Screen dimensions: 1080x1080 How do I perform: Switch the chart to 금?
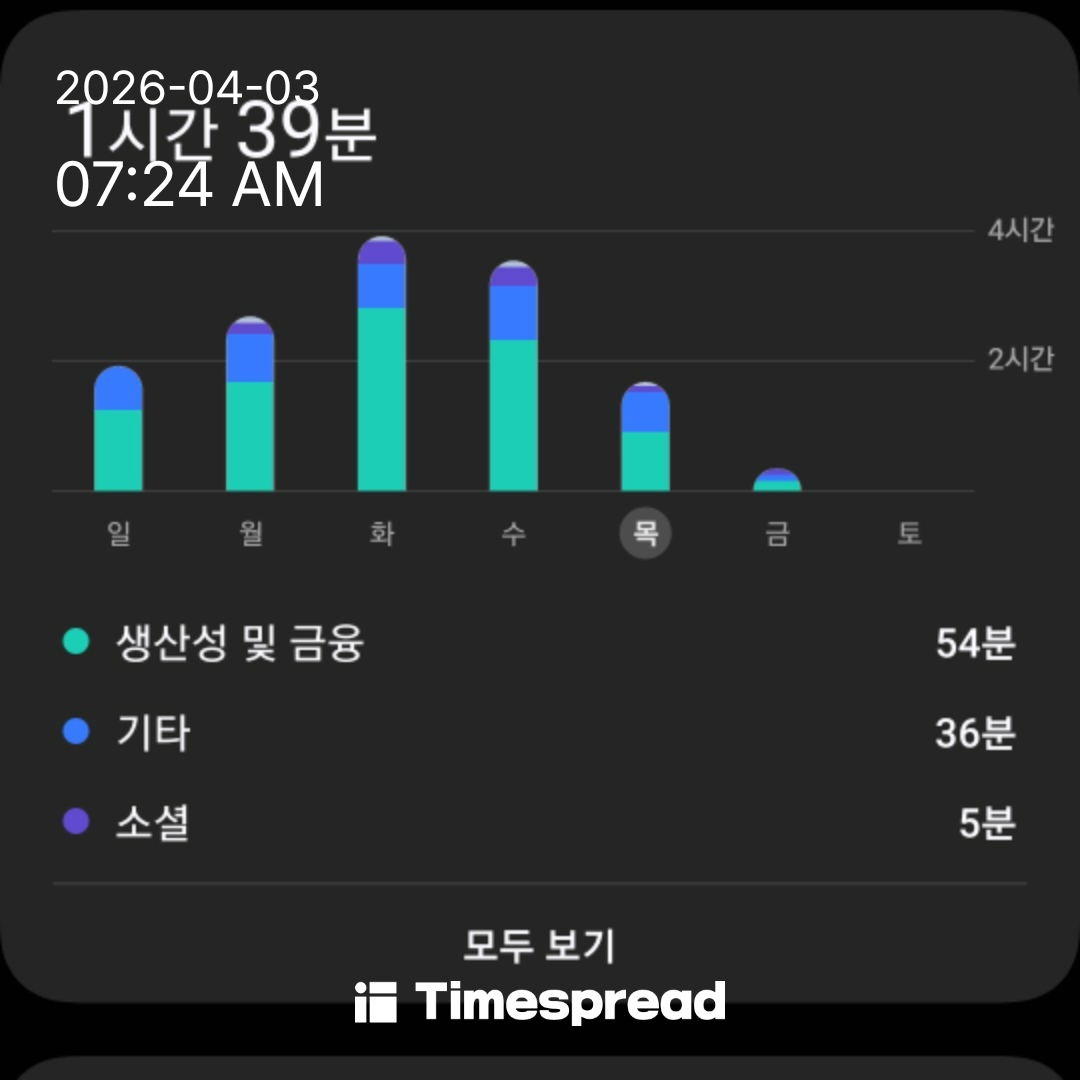[x=777, y=533]
